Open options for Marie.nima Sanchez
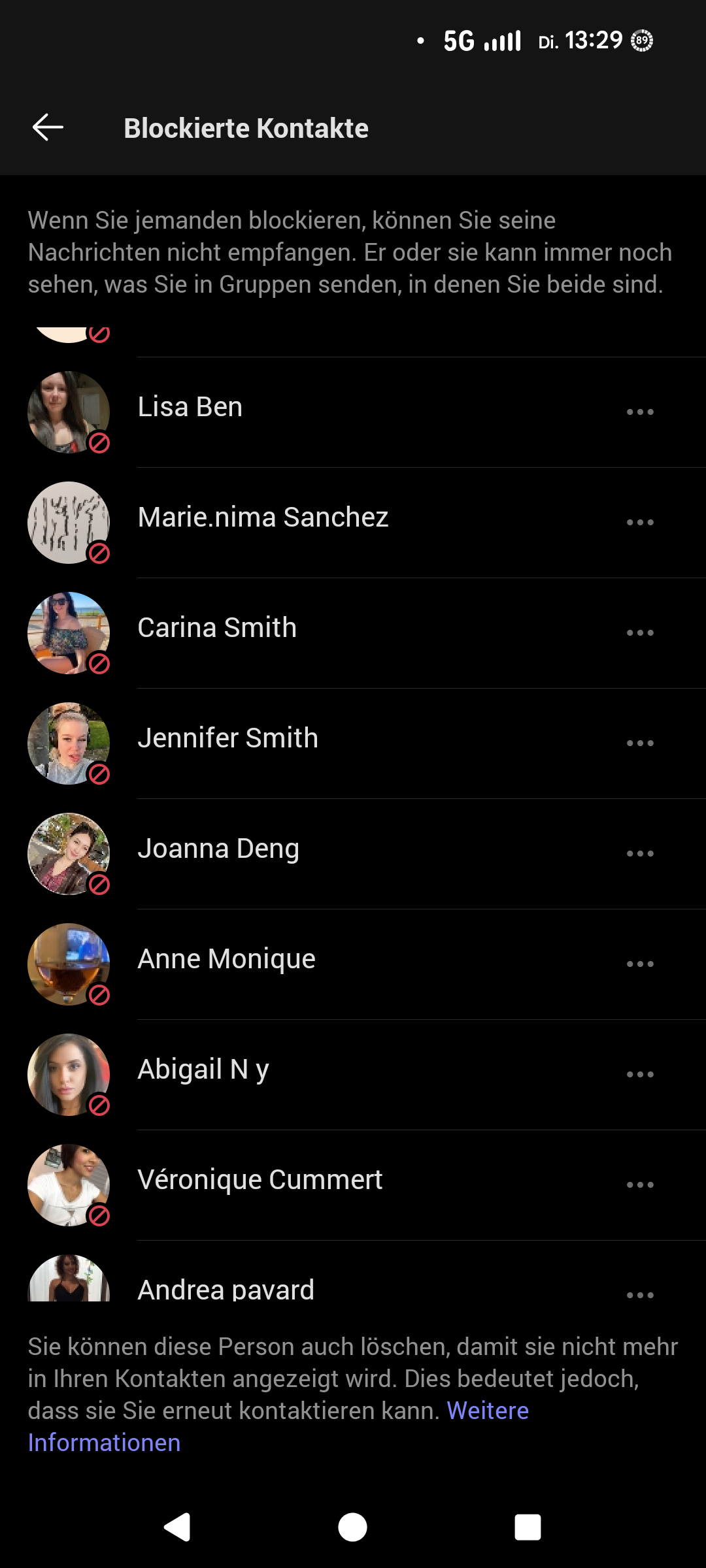The width and height of the screenshot is (706, 1568). pos(639,522)
